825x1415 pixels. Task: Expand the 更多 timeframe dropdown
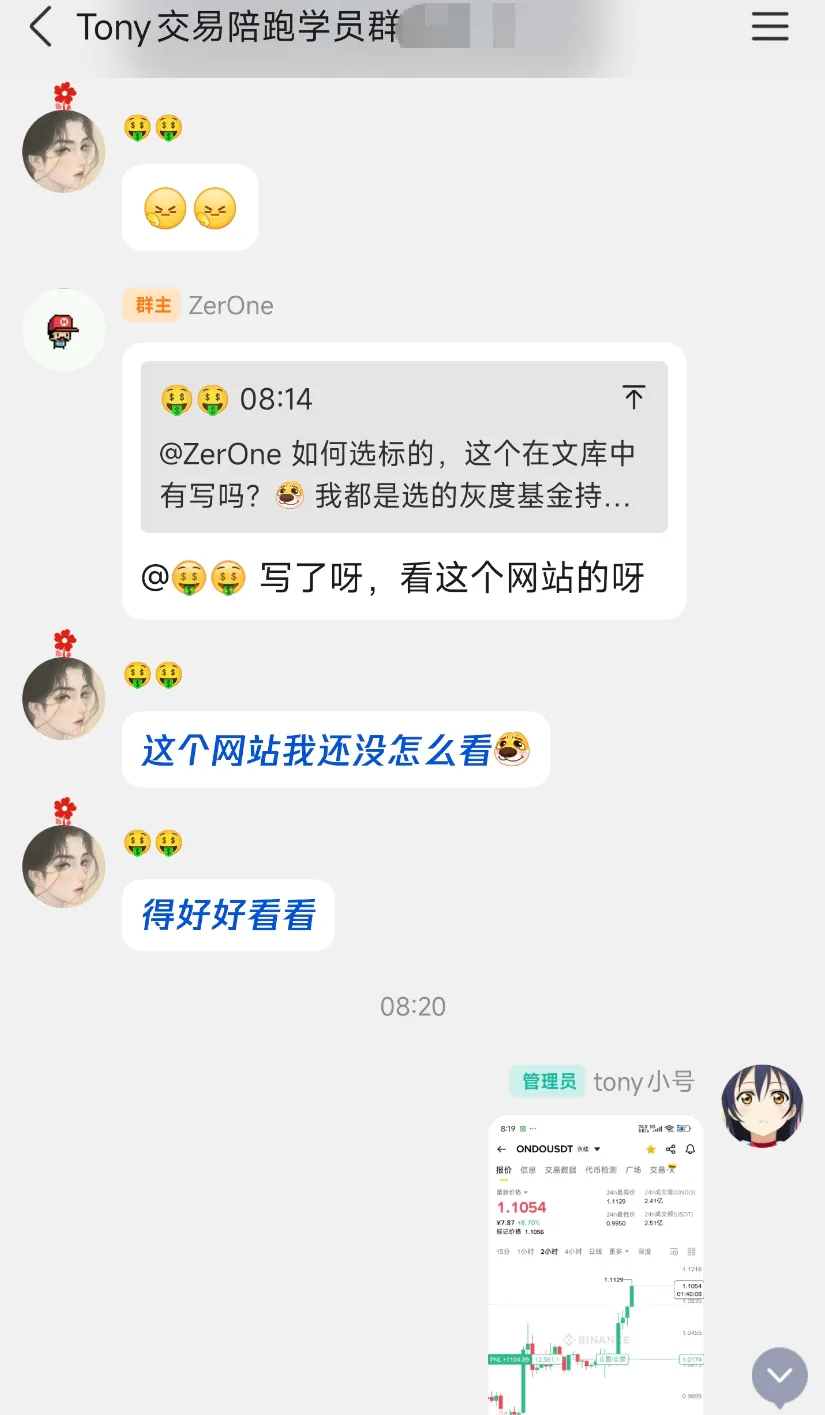pos(617,1252)
